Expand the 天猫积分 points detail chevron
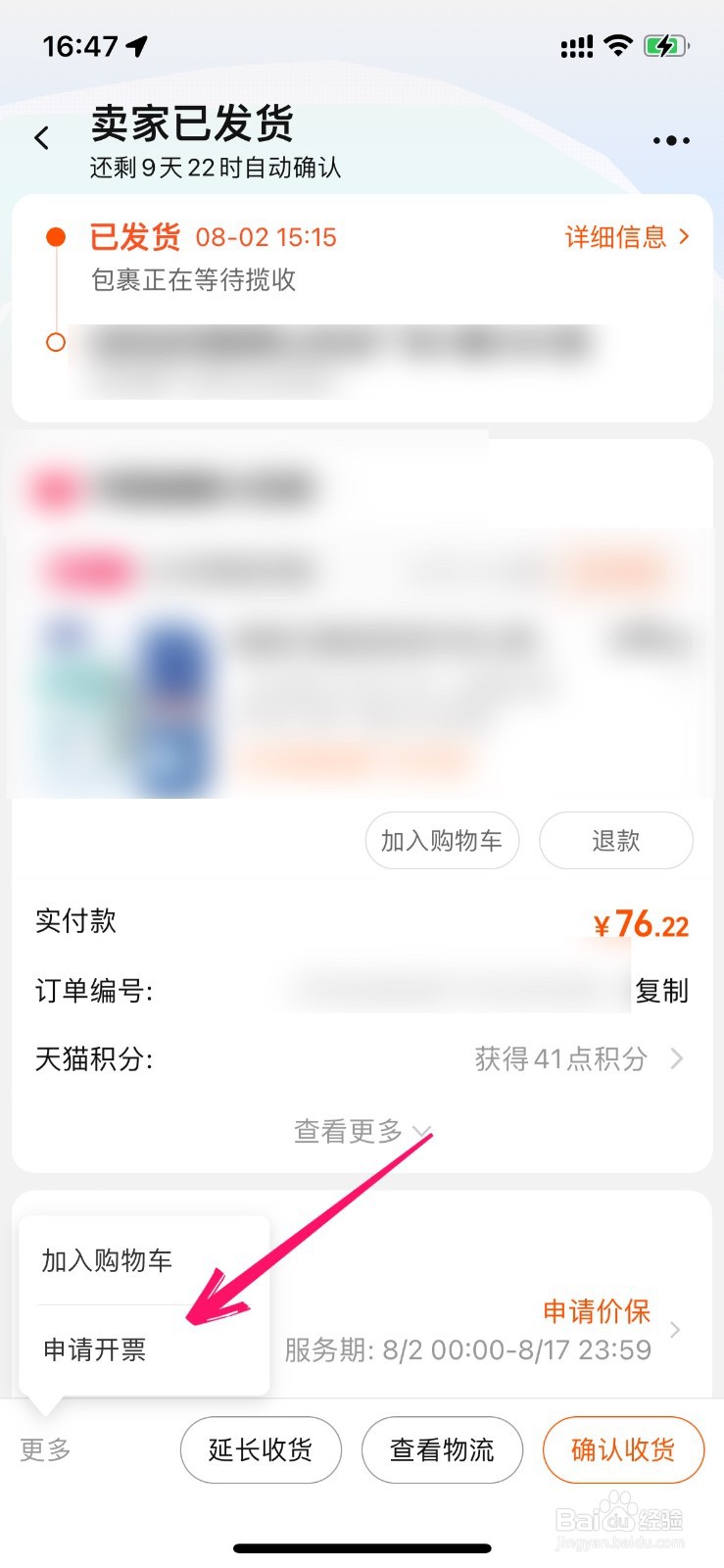This screenshot has width=724, height=1568. click(x=678, y=1058)
